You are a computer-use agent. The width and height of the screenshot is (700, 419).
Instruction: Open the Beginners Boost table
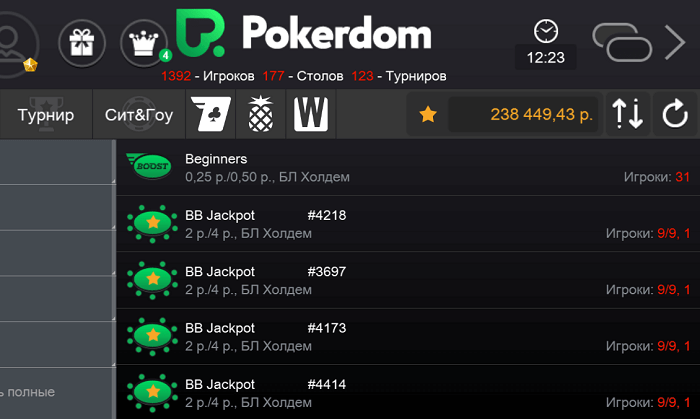pyautogui.click(x=400, y=167)
